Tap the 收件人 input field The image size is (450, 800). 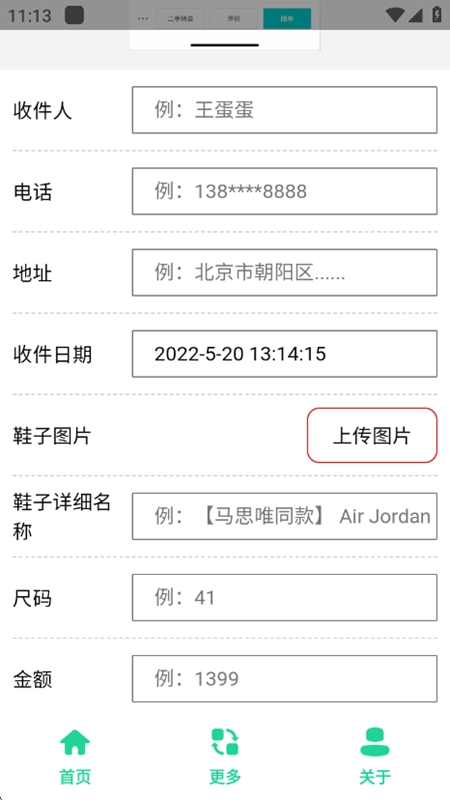point(285,110)
